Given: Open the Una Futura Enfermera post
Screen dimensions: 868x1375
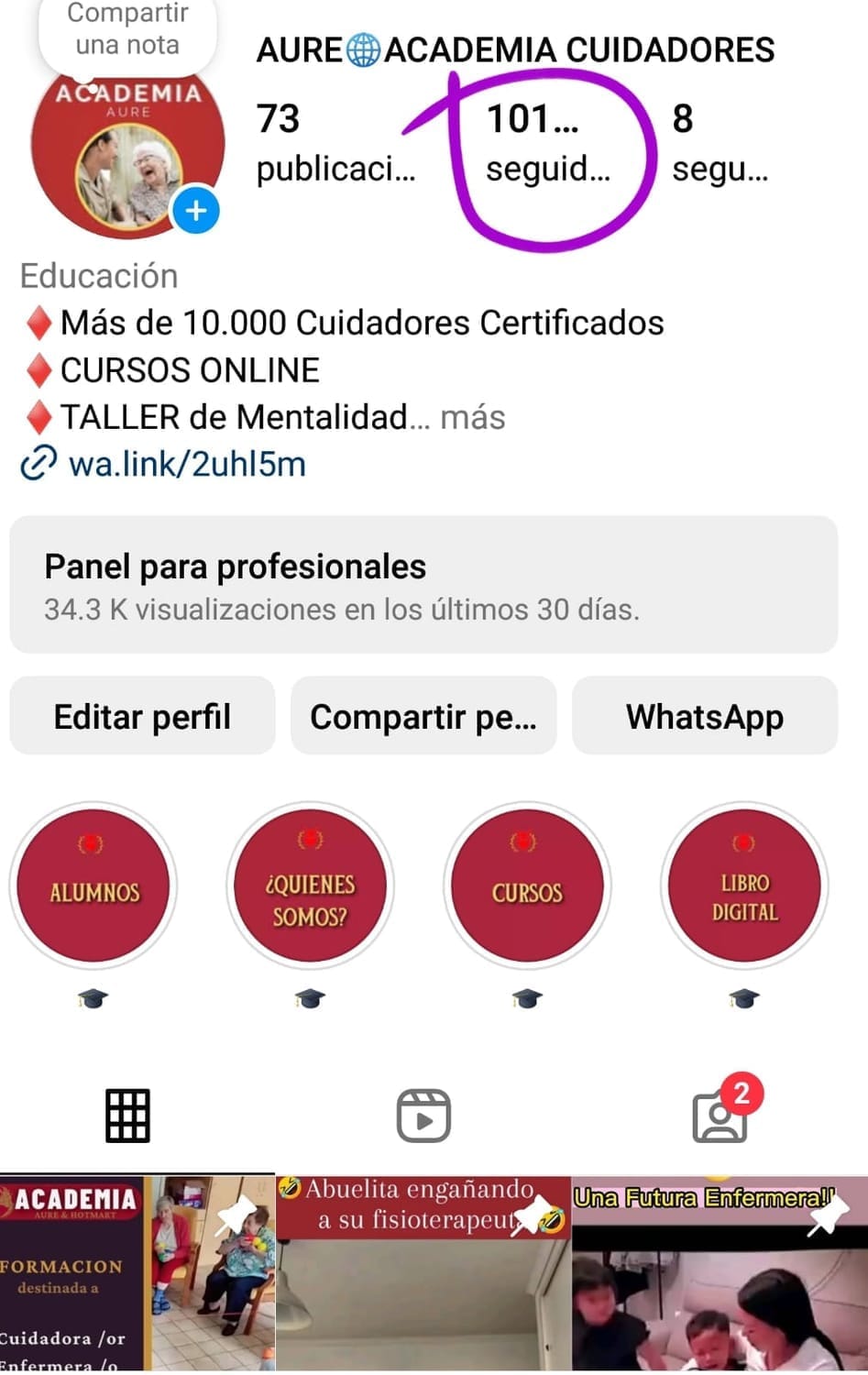Looking at the screenshot, I should click(720, 1283).
